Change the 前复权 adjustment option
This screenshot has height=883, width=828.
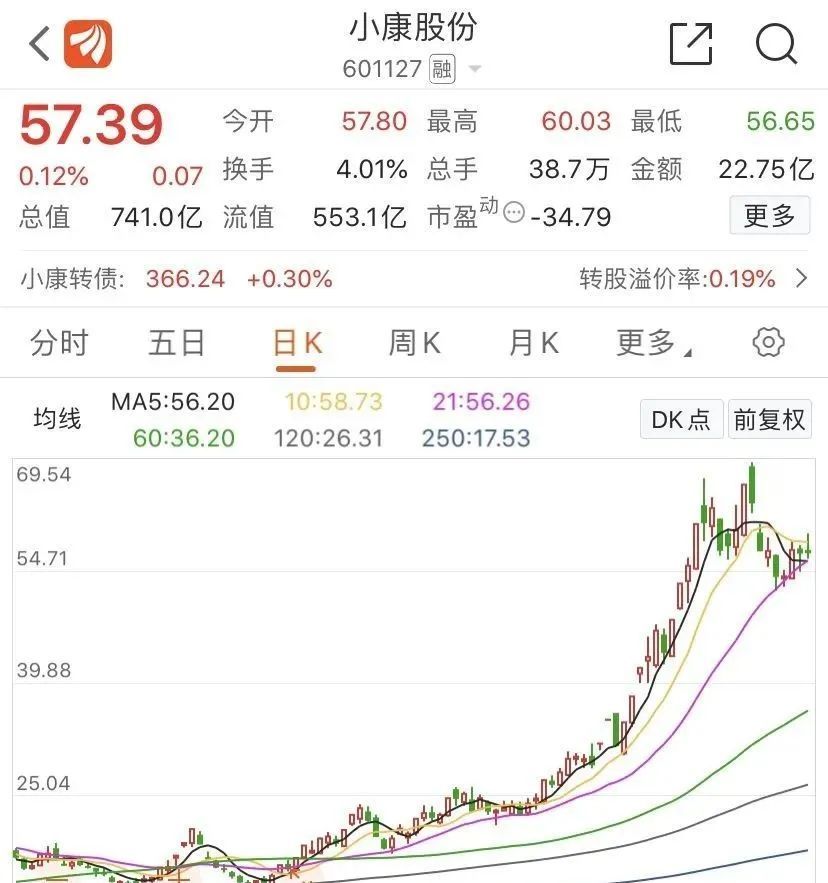769,419
